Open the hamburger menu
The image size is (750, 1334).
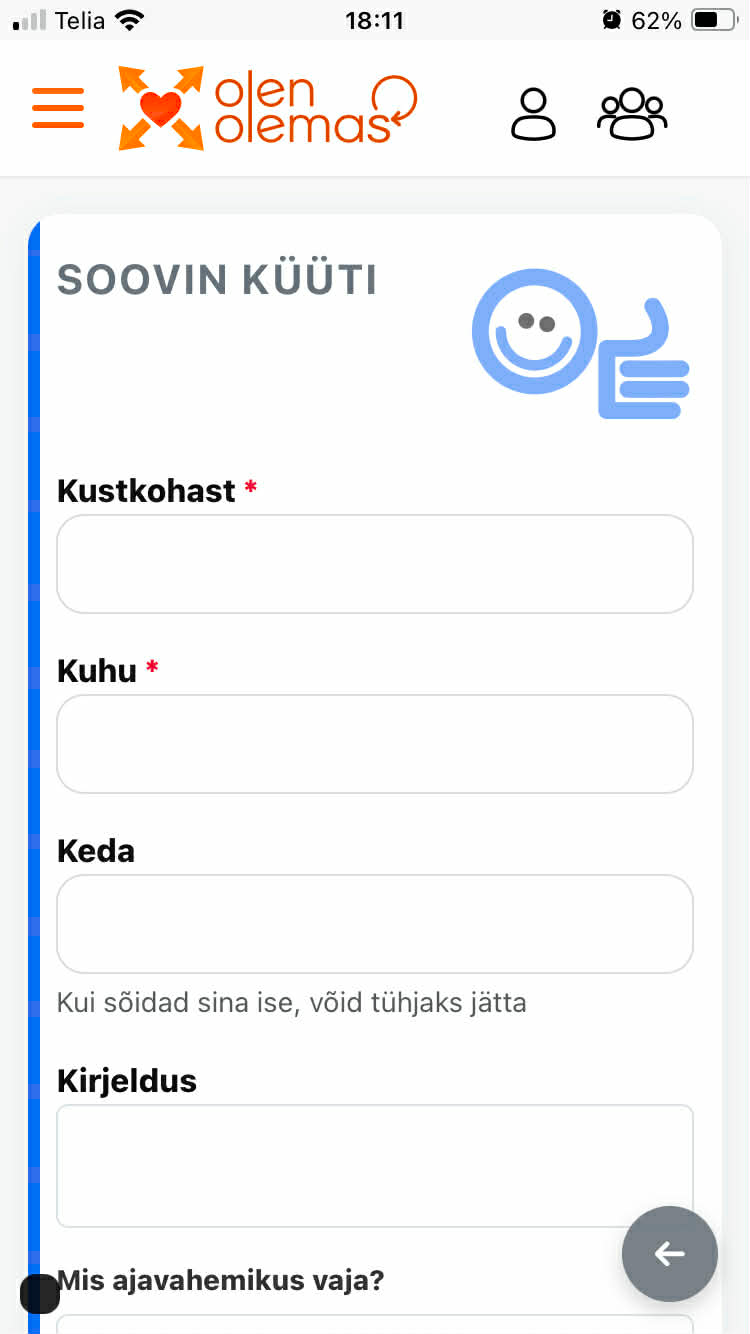(x=58, y=107)
